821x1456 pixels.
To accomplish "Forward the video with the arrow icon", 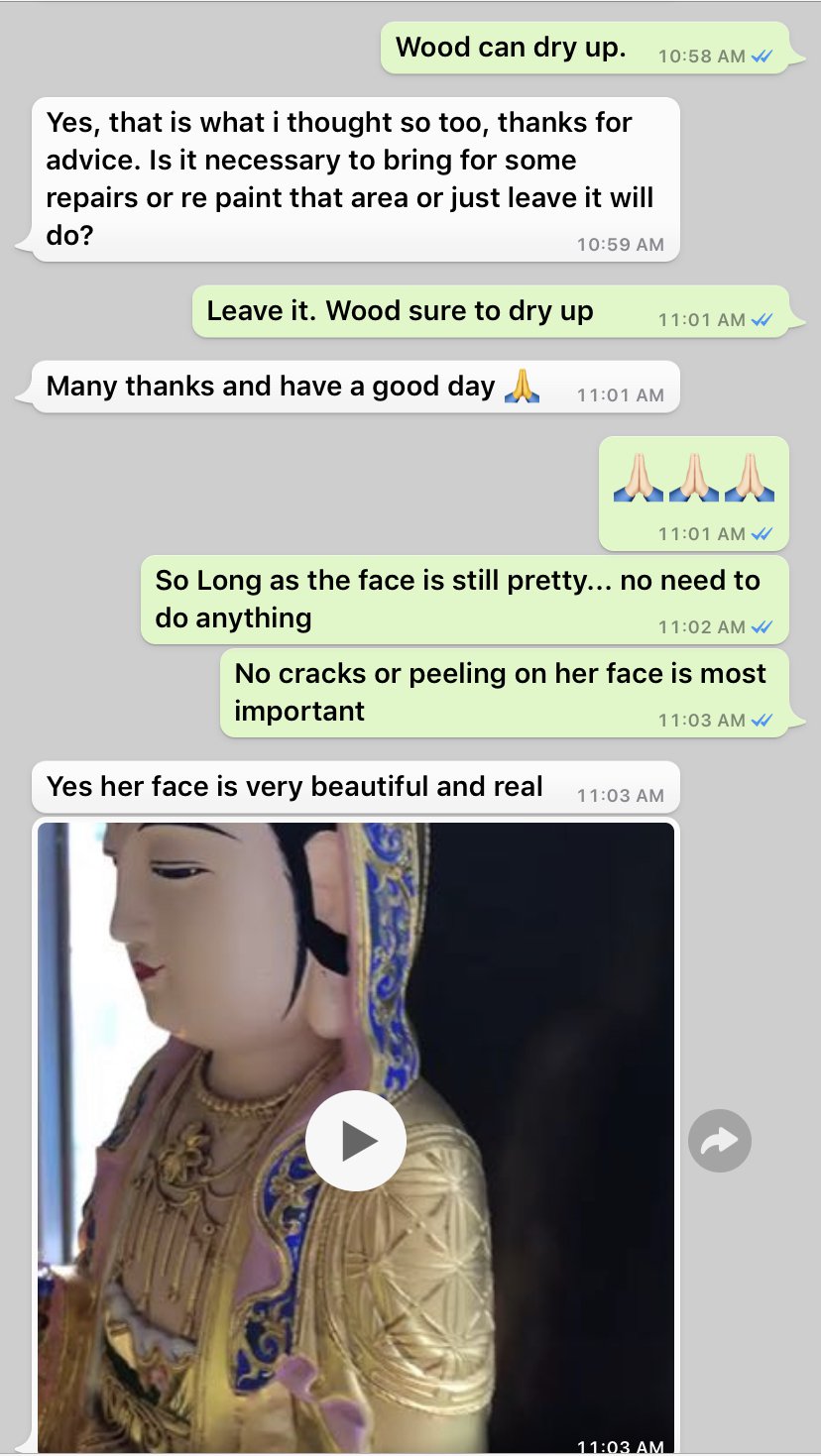I will click(x=719, y=1141).
